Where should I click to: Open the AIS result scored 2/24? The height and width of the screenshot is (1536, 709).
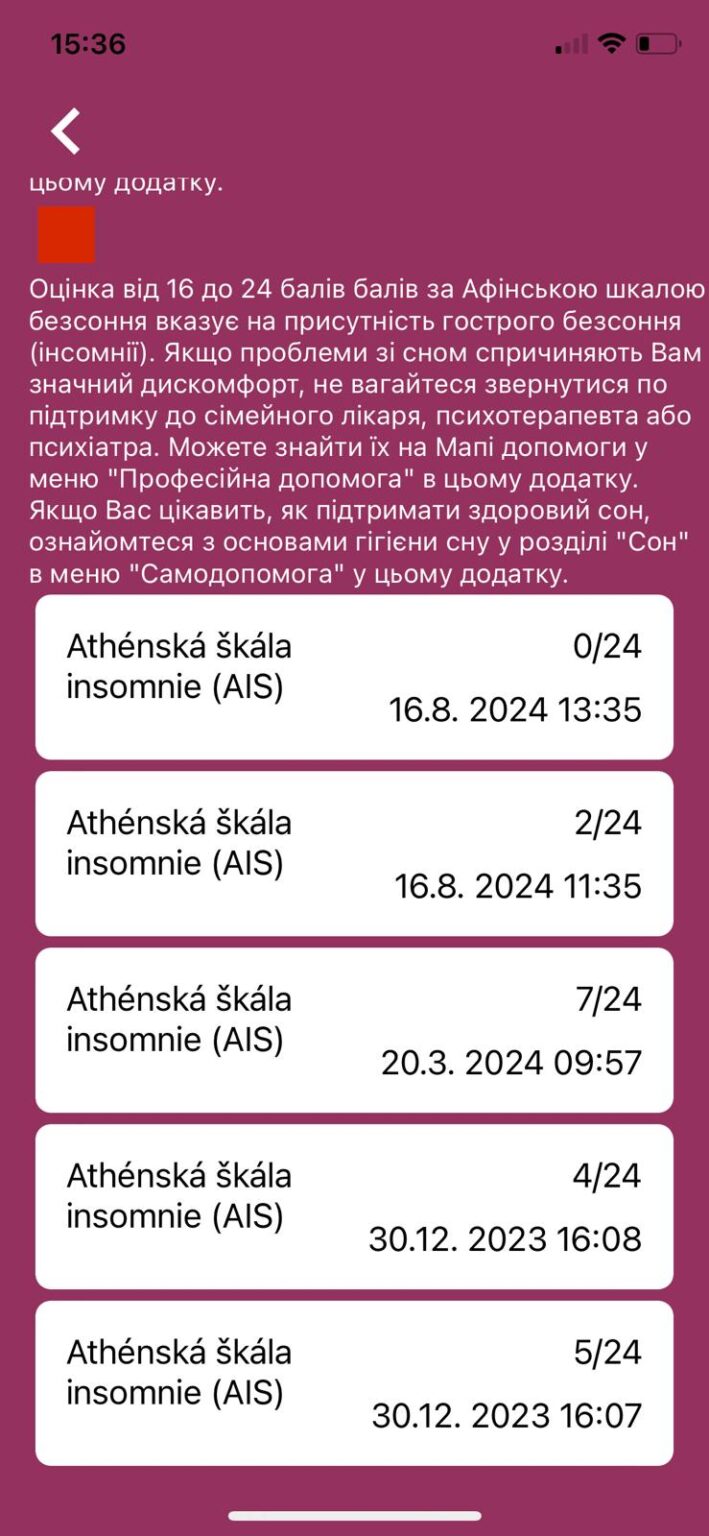tap(354, 853)
